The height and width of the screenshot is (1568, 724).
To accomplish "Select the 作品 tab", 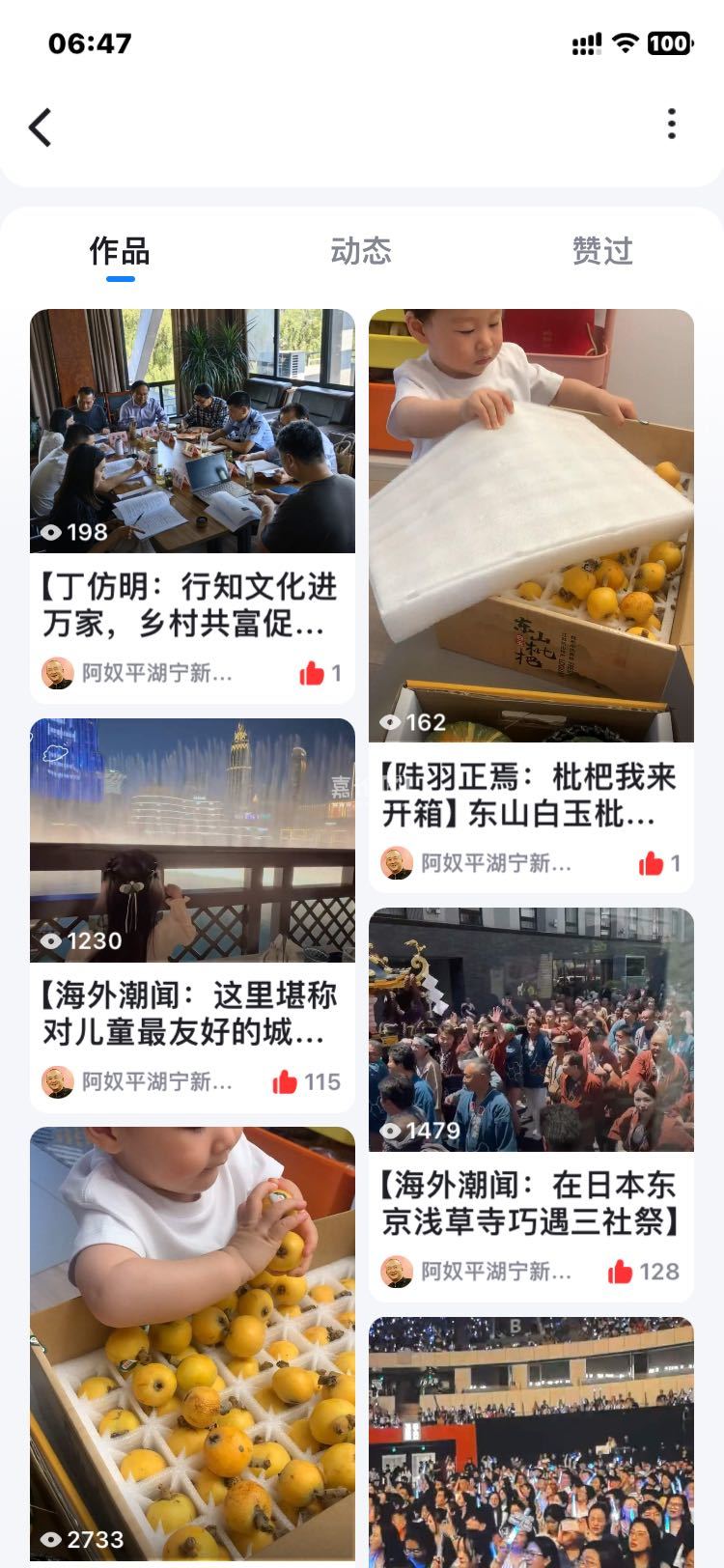I will point(120,251).
